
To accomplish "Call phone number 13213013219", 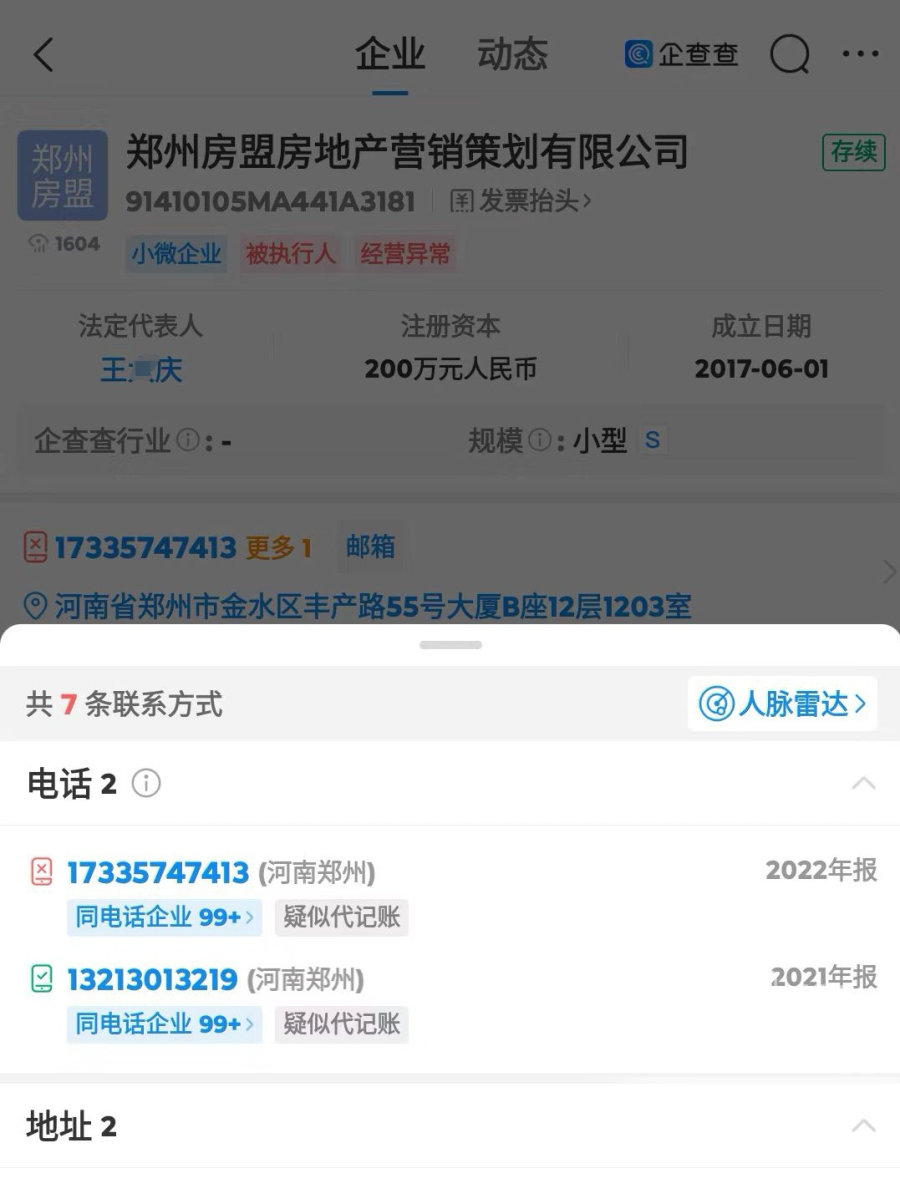I will tap(151, 980).
